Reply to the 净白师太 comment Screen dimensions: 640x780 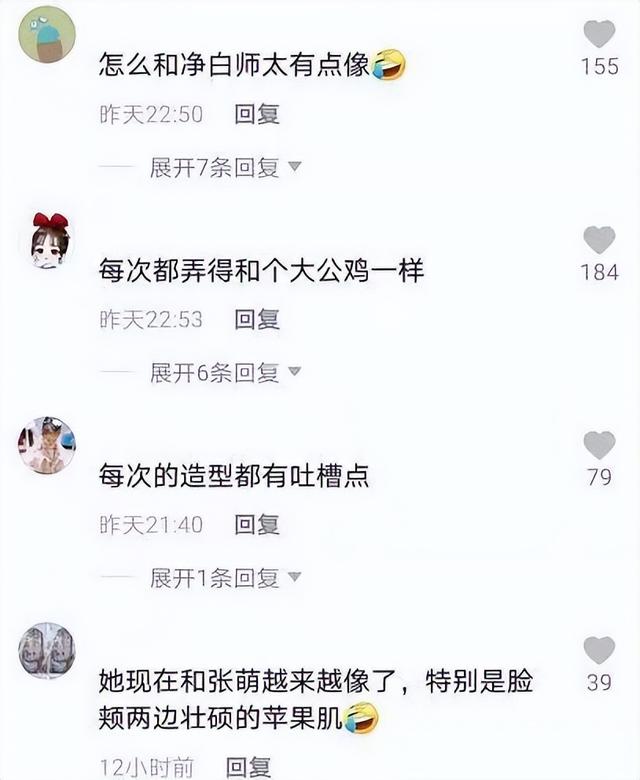click(x=256, y=115)
